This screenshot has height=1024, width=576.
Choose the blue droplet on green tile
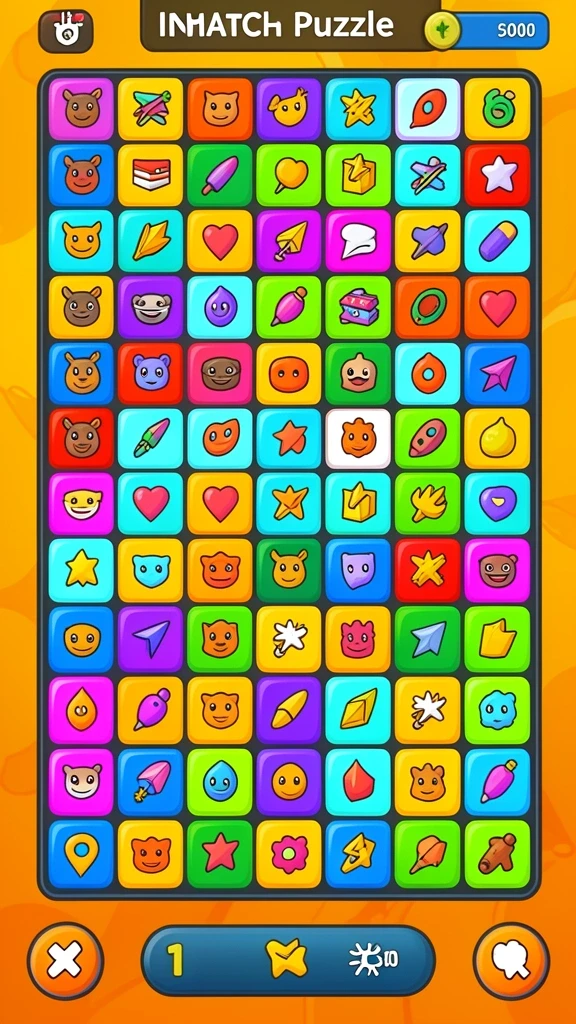pyautogui.click(x=219, y=782)
